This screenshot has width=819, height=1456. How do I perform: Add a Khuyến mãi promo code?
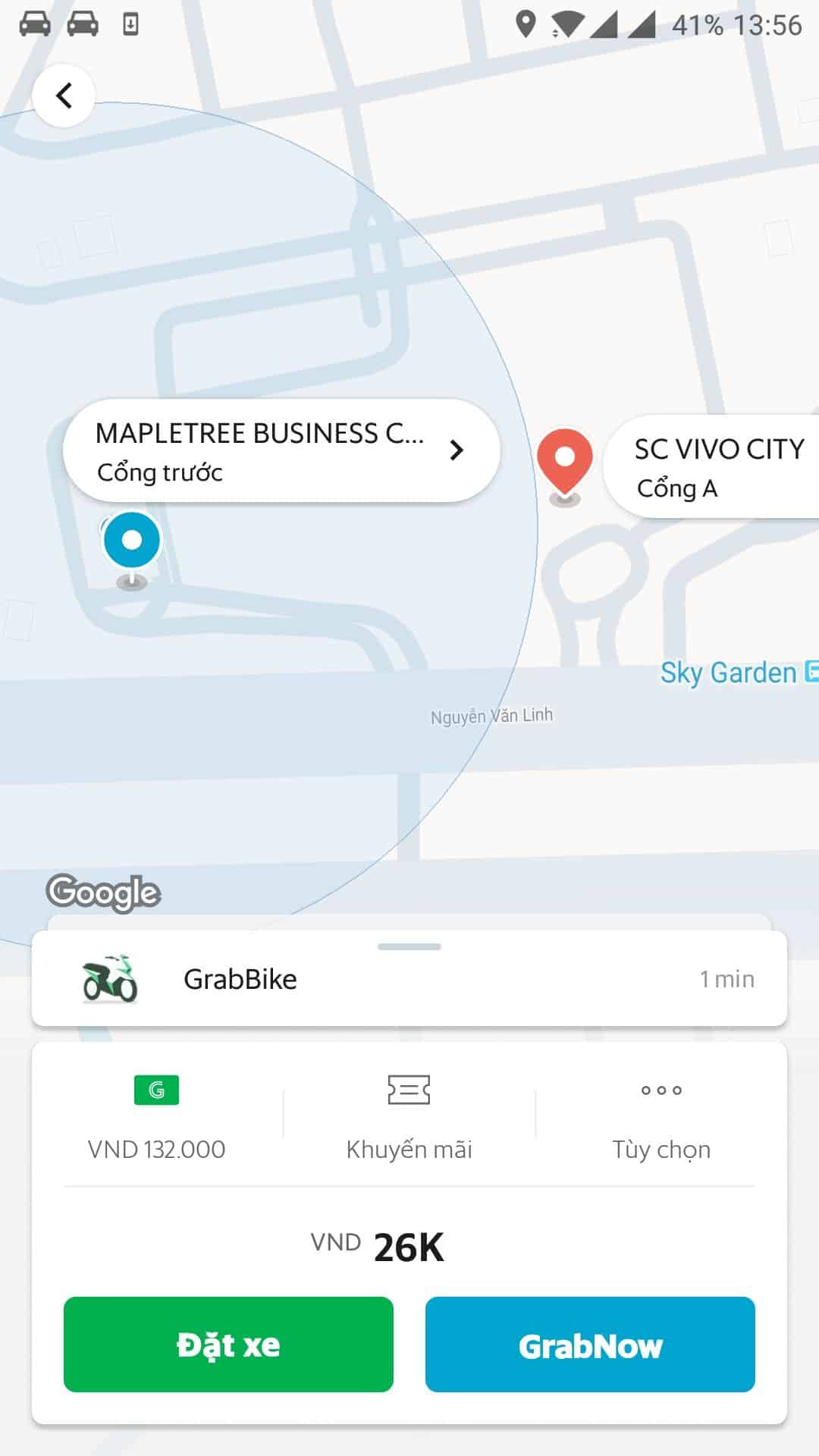409,1118
